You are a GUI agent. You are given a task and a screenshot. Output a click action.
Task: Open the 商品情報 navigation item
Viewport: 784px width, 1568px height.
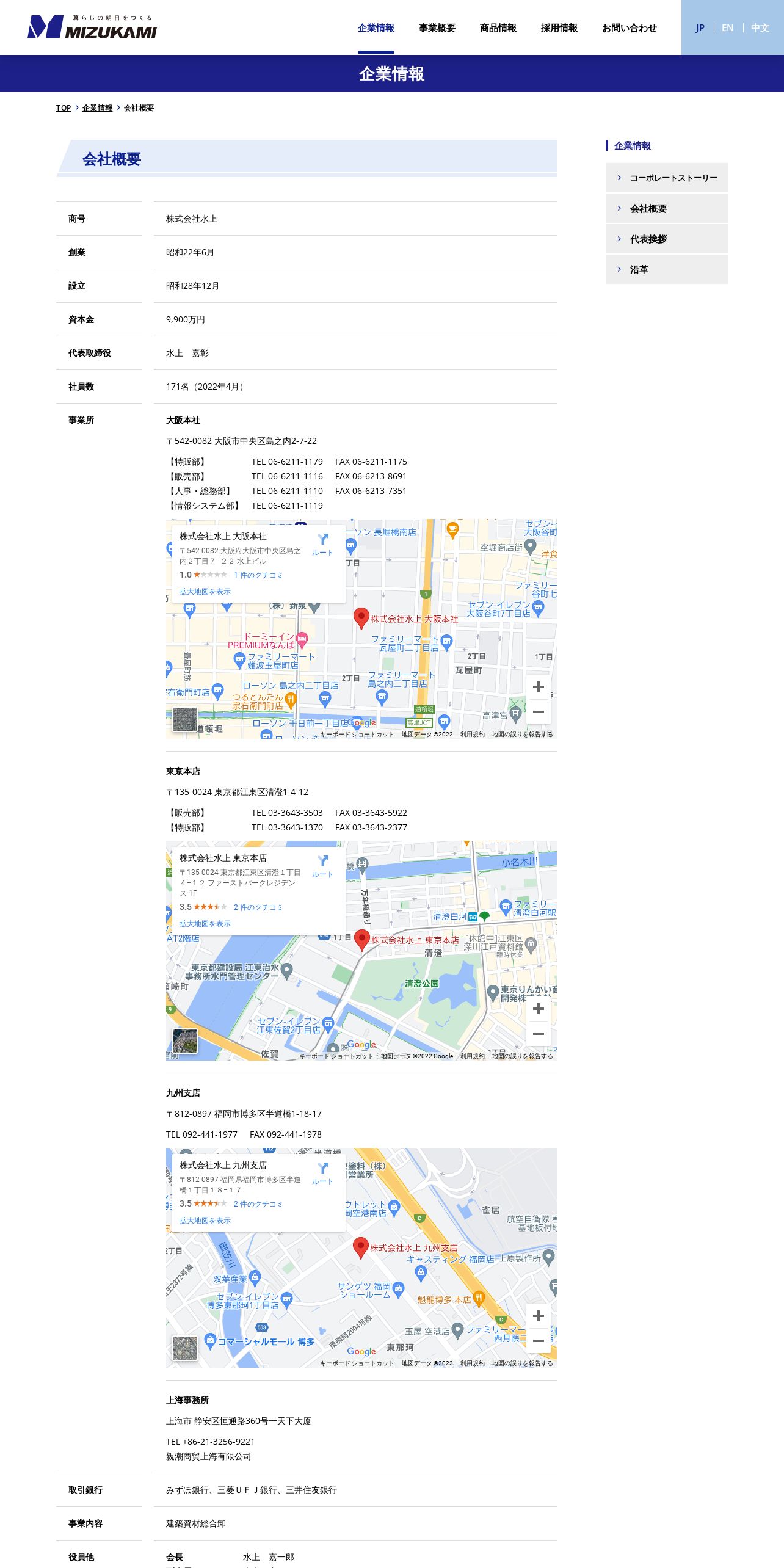(498, 28)
